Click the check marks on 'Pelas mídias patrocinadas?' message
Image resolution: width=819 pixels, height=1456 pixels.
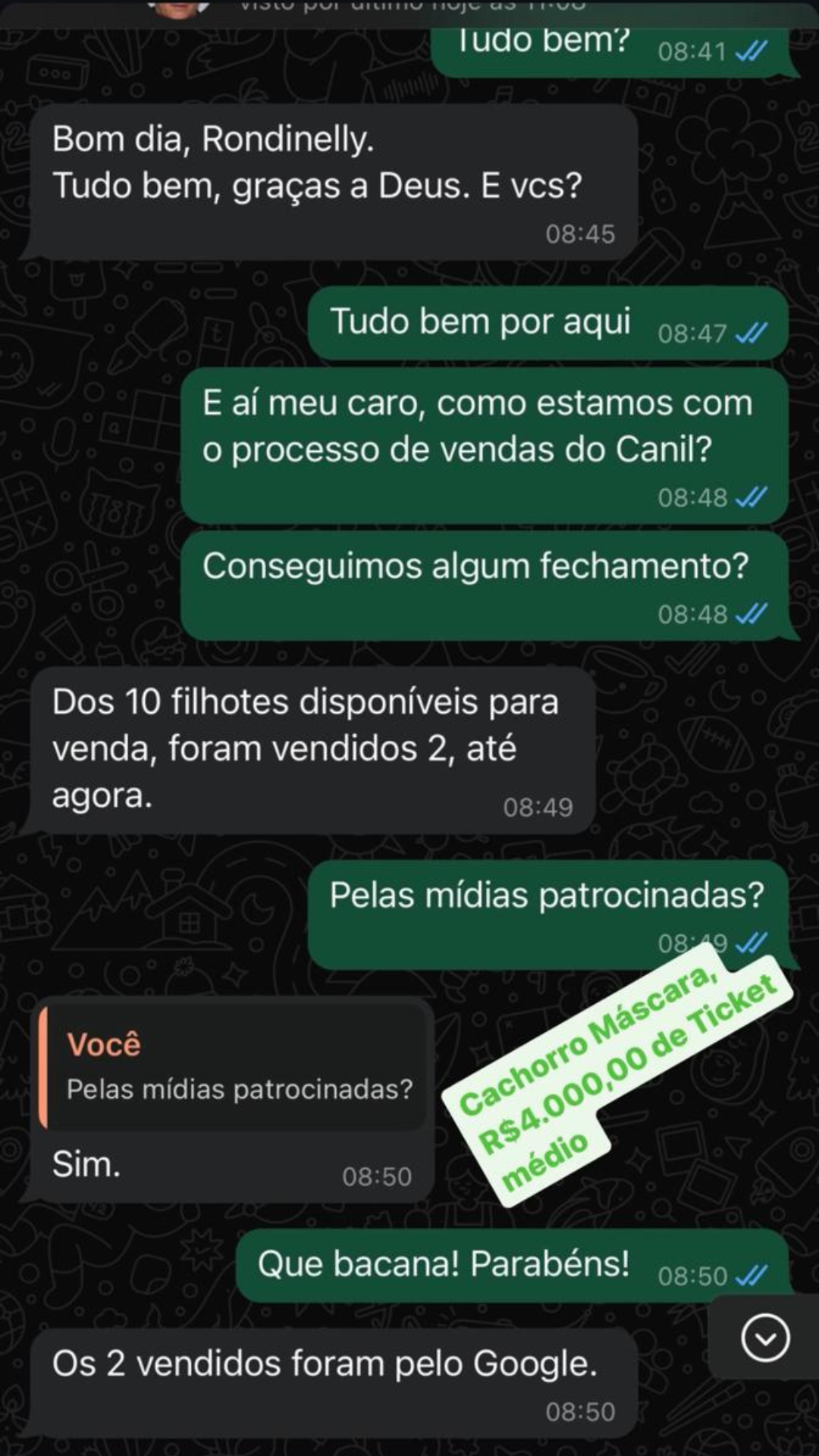[751, 943]
